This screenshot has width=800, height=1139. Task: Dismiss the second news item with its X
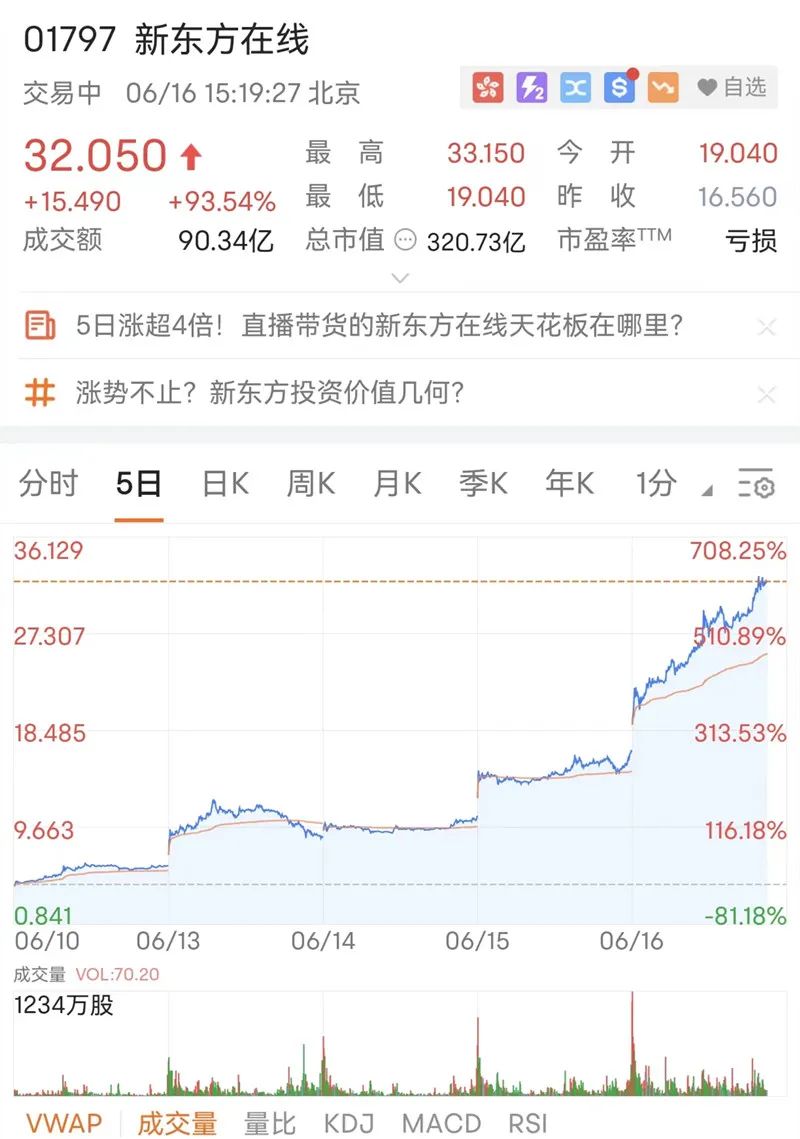pos(767,394)
